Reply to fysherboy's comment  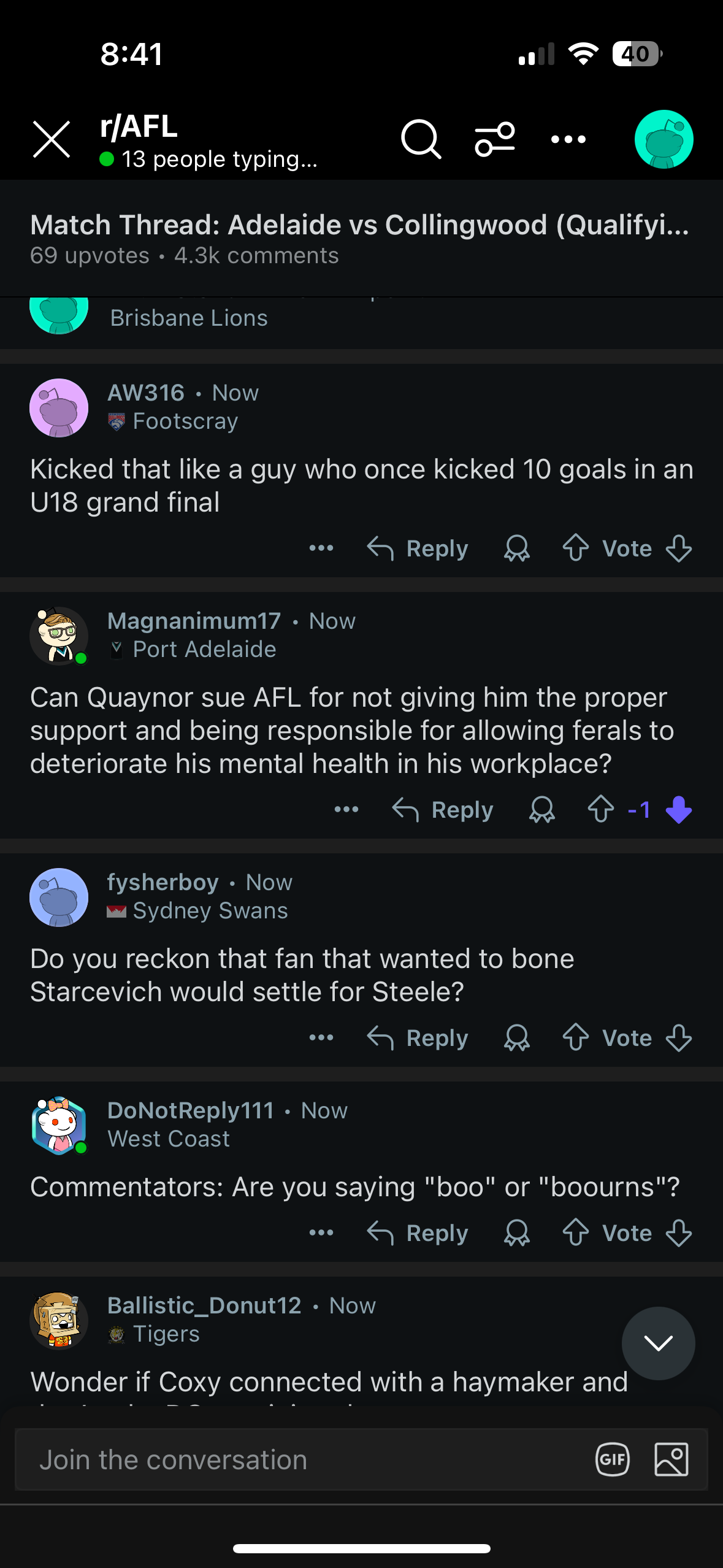tap(418, 1038)
